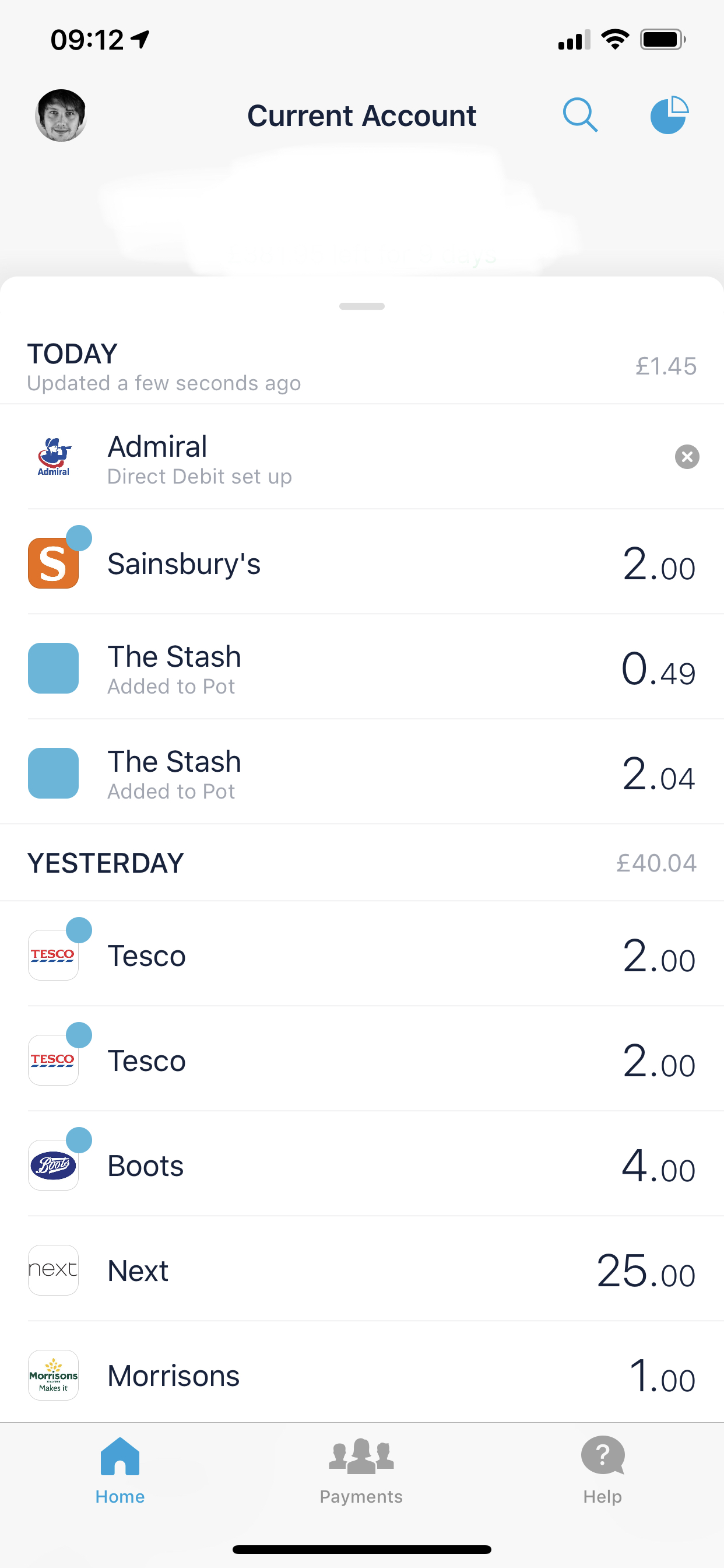Open the Boots transaction
Screen dimensions: 724x1568
point(362,1164)
